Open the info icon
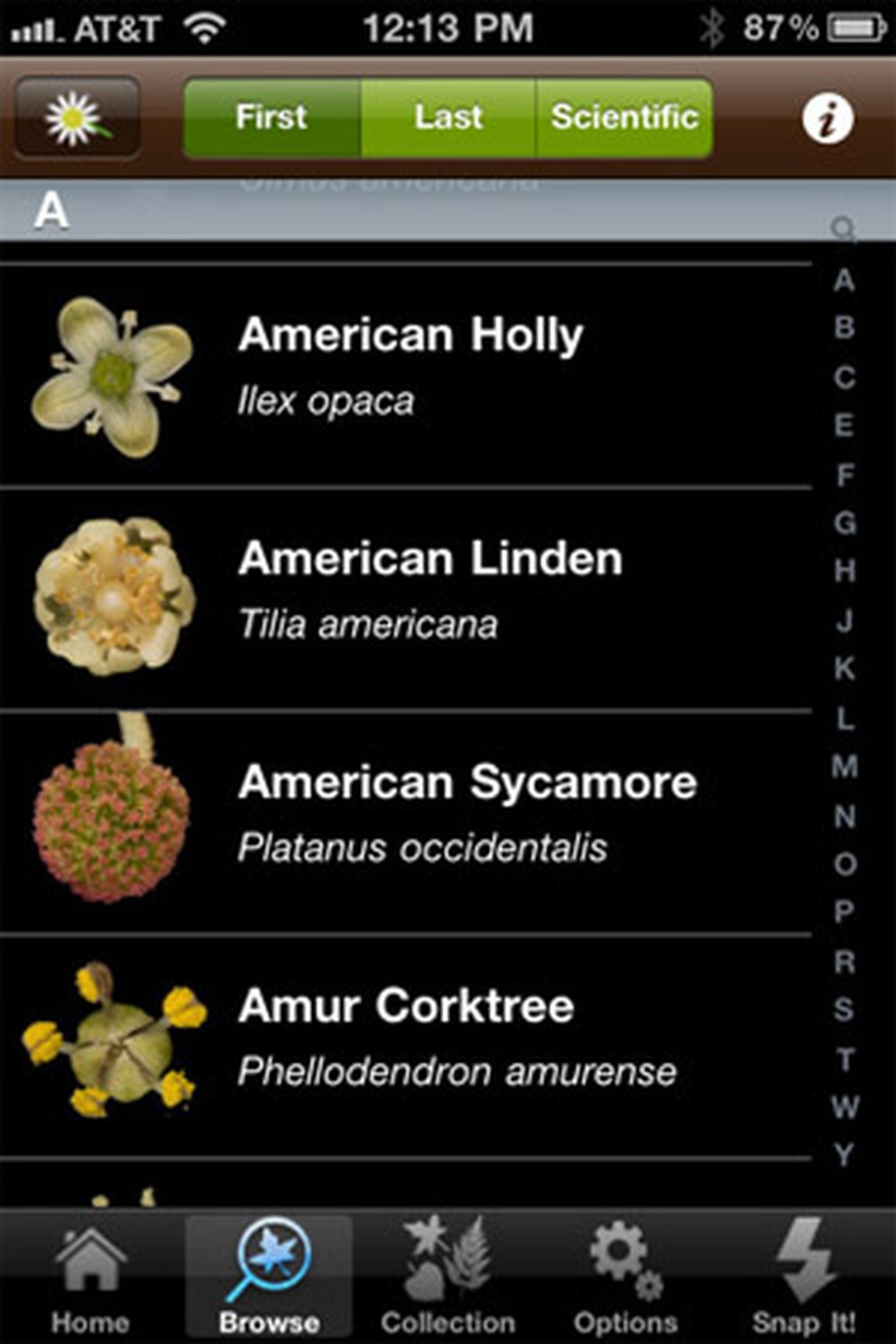The height and width of the screenshot is (1344, 896). 827,119
